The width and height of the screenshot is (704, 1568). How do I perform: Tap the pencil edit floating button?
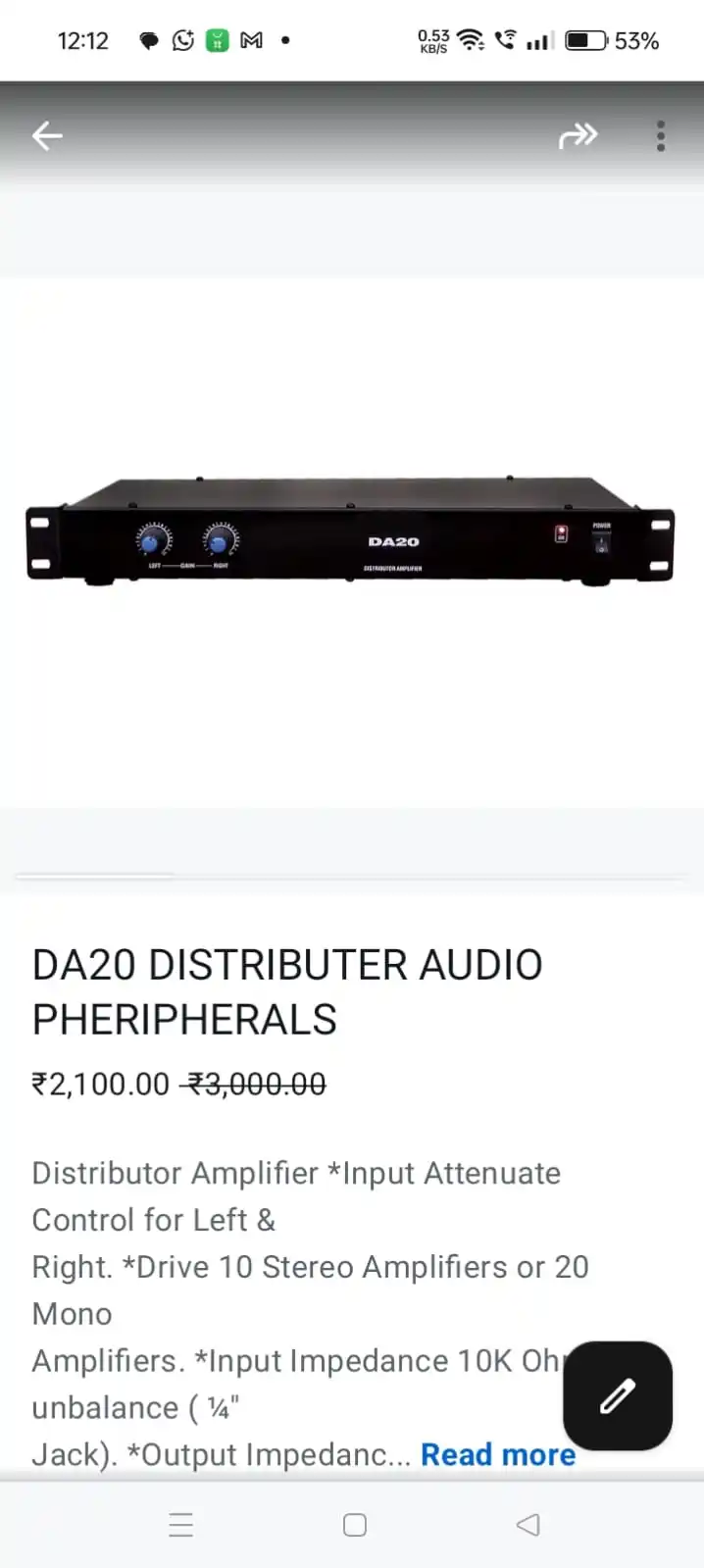618,1394
